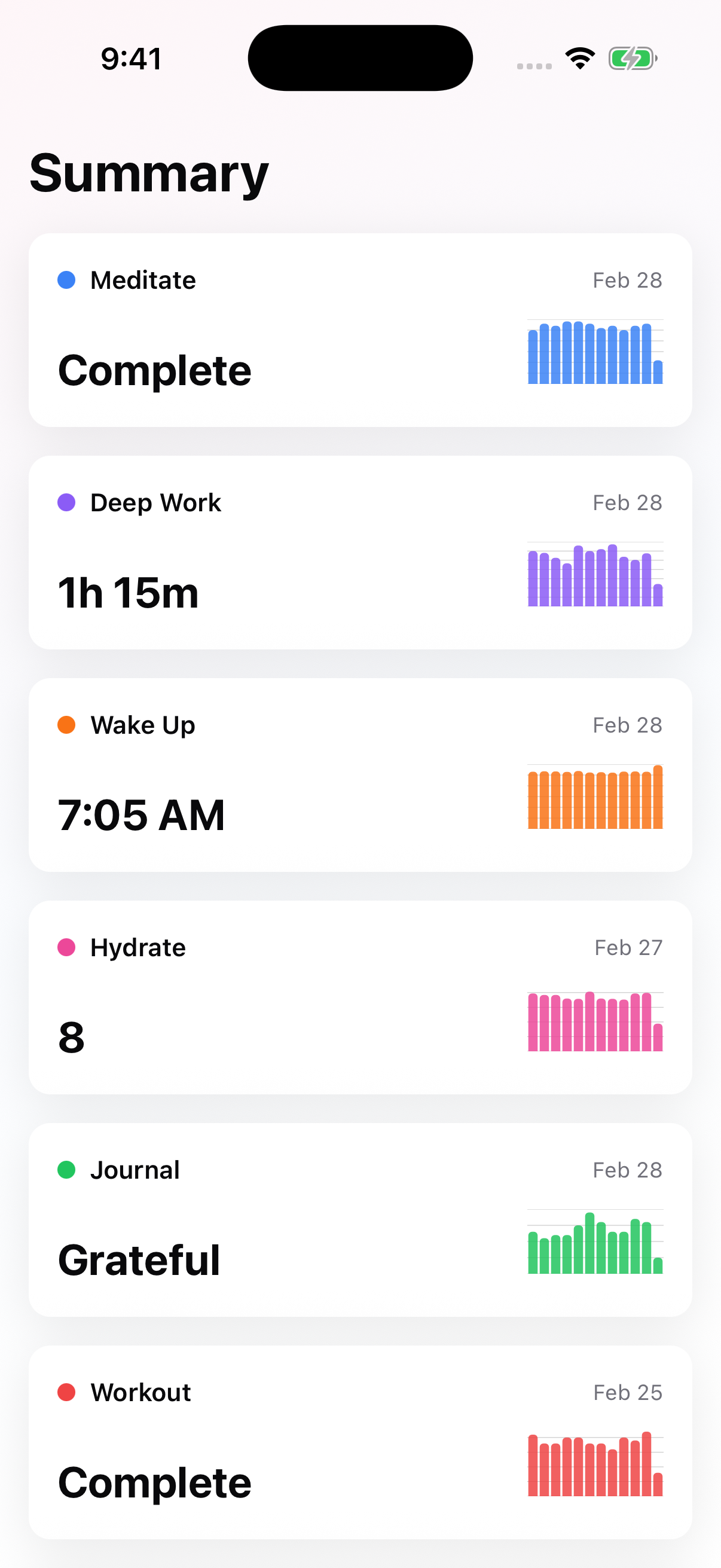The height and width of the screenshot is (1568, 721).
Task: Click the Complete status for Meditate
Action: coord(155,370)
